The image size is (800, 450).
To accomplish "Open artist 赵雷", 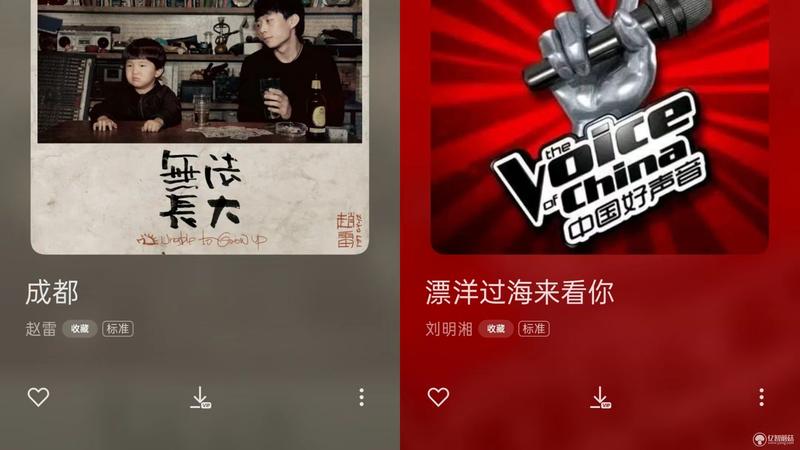I will [x=41, y=329].
